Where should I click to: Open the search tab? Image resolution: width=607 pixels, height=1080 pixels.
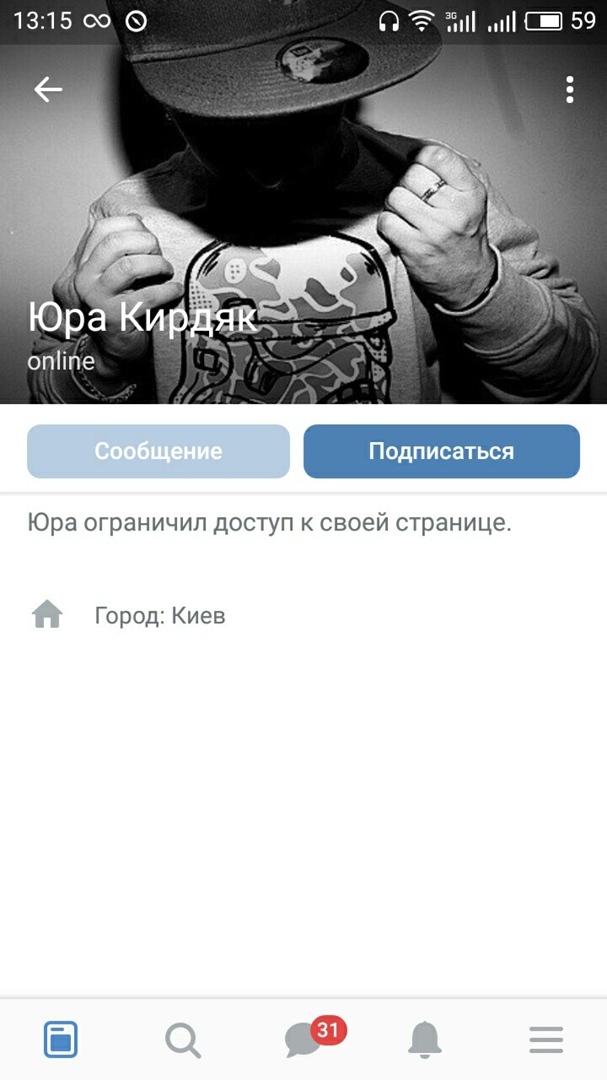pyautogui.click(x=182, y=1040)
